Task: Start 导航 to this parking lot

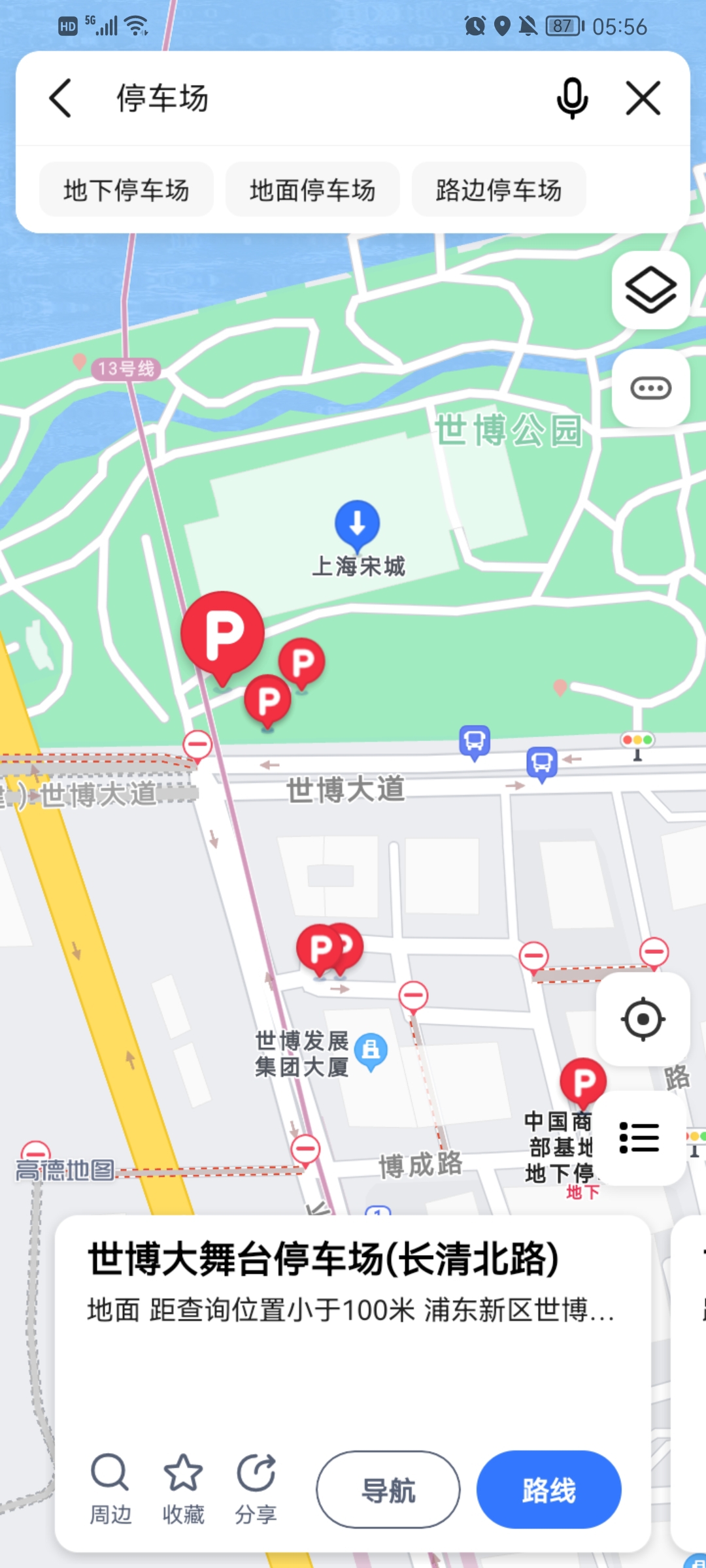Action: click(x=388, y=1490)
